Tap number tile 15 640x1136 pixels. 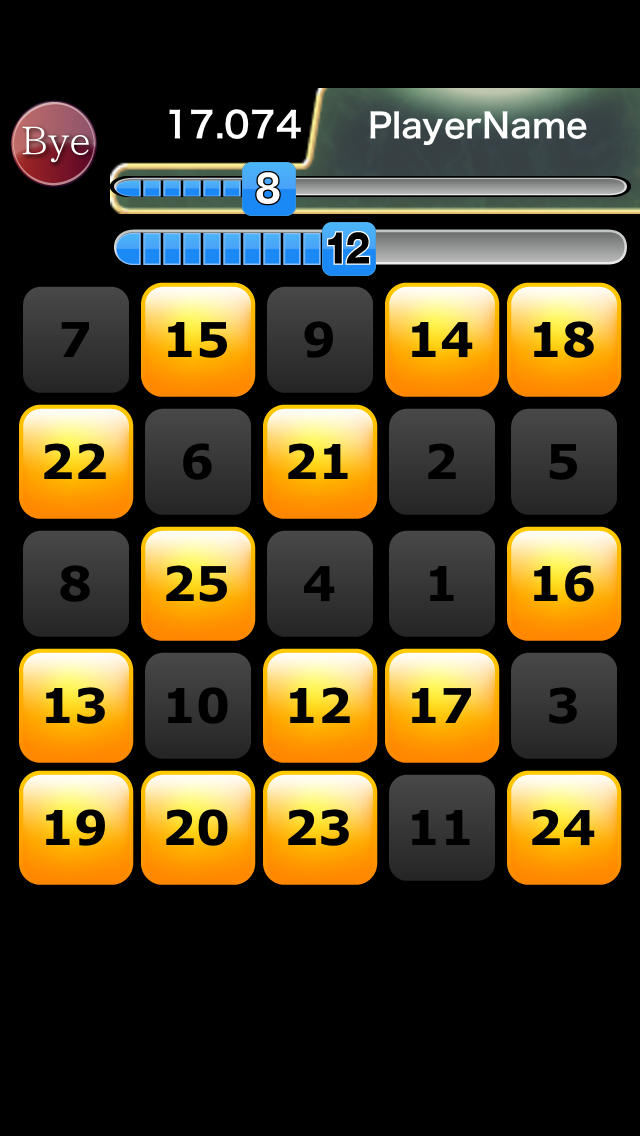197,340
